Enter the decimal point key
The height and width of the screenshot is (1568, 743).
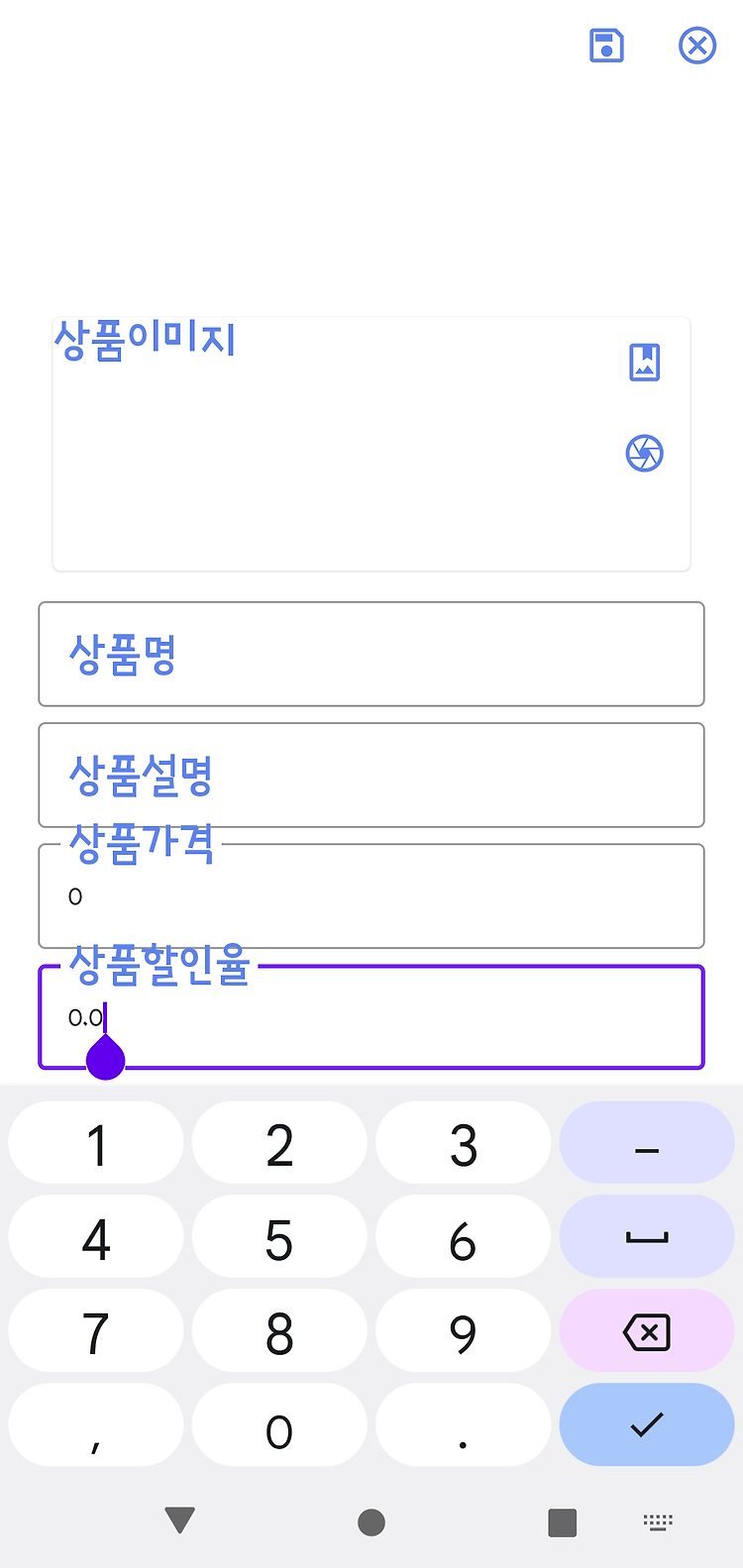pos(464,1425)
